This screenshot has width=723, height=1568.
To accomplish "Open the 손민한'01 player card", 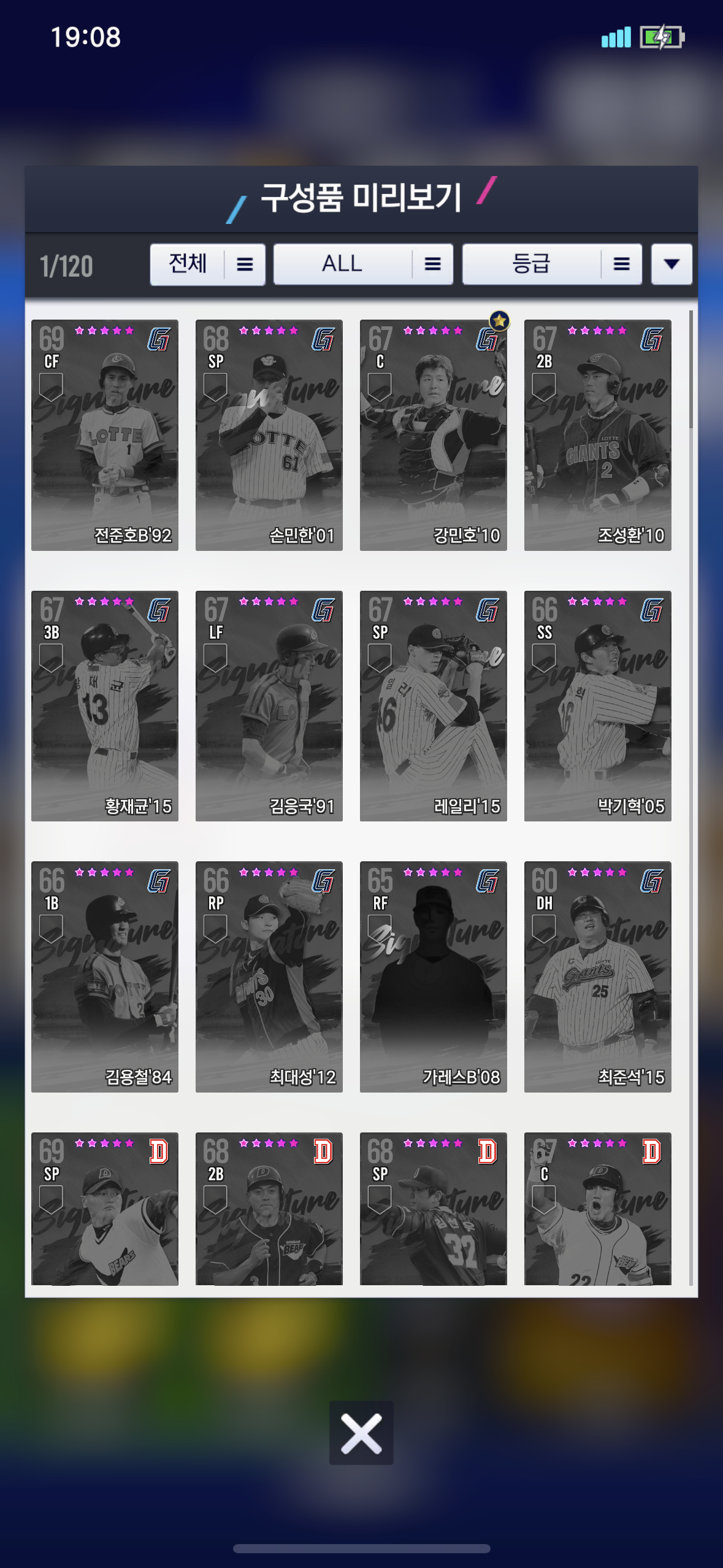I will point(269,435).
